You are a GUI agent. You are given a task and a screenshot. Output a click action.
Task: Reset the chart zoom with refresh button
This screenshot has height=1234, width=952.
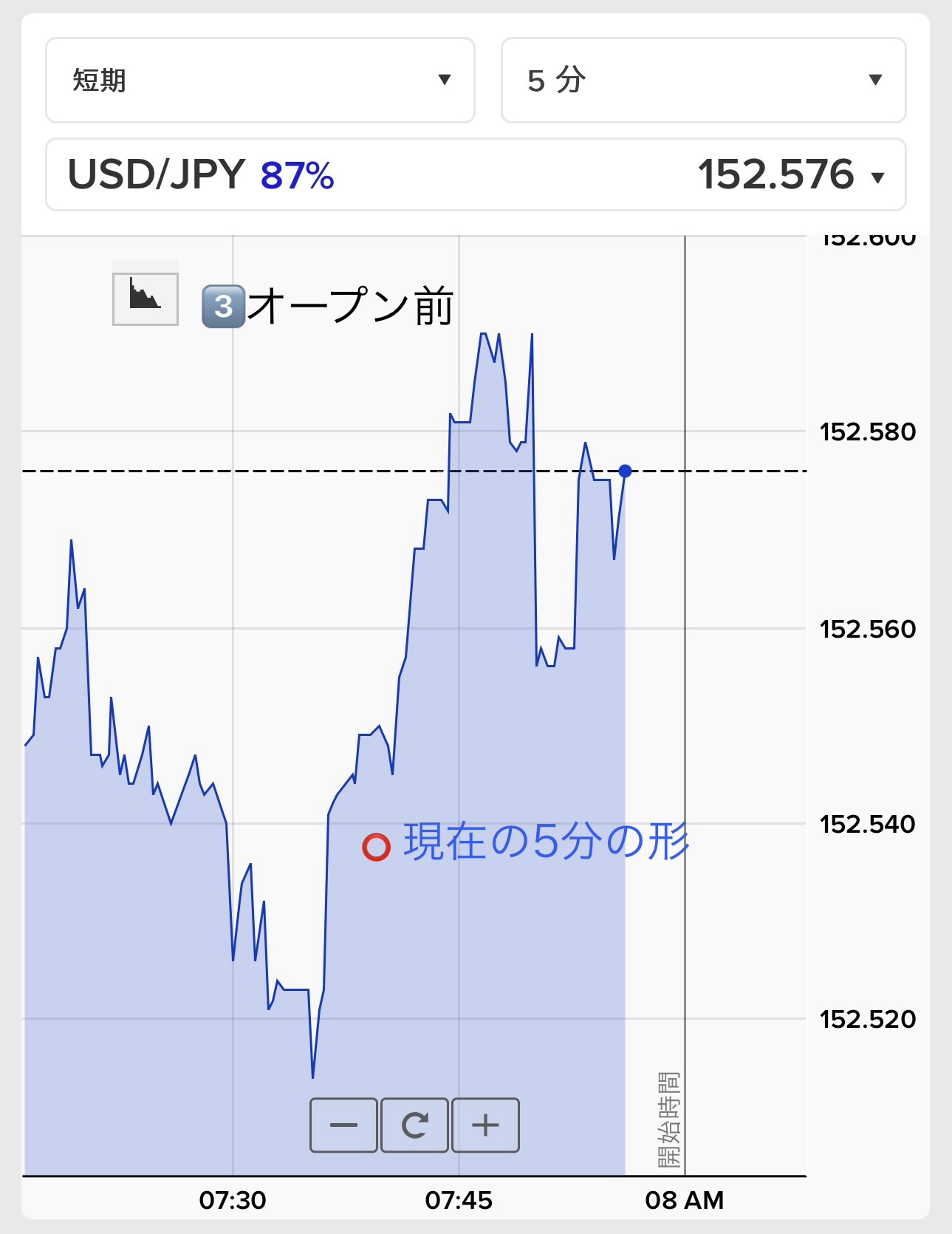pos(414,1125)
